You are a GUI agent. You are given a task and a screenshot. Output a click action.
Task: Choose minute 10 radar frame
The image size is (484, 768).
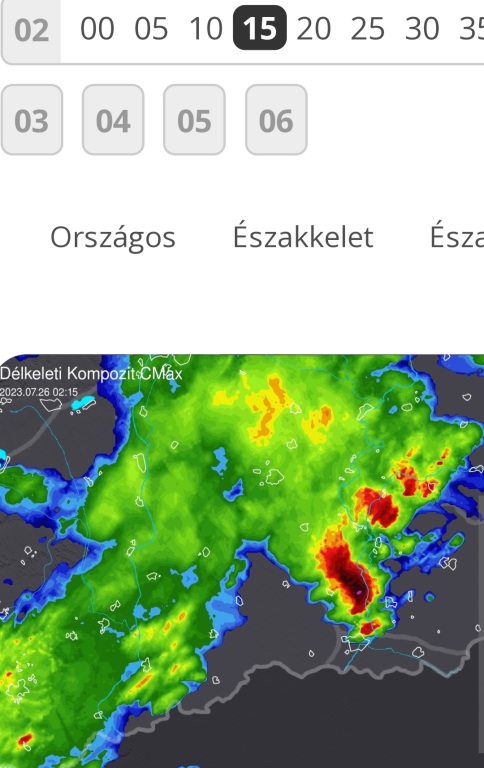point(206,28)
